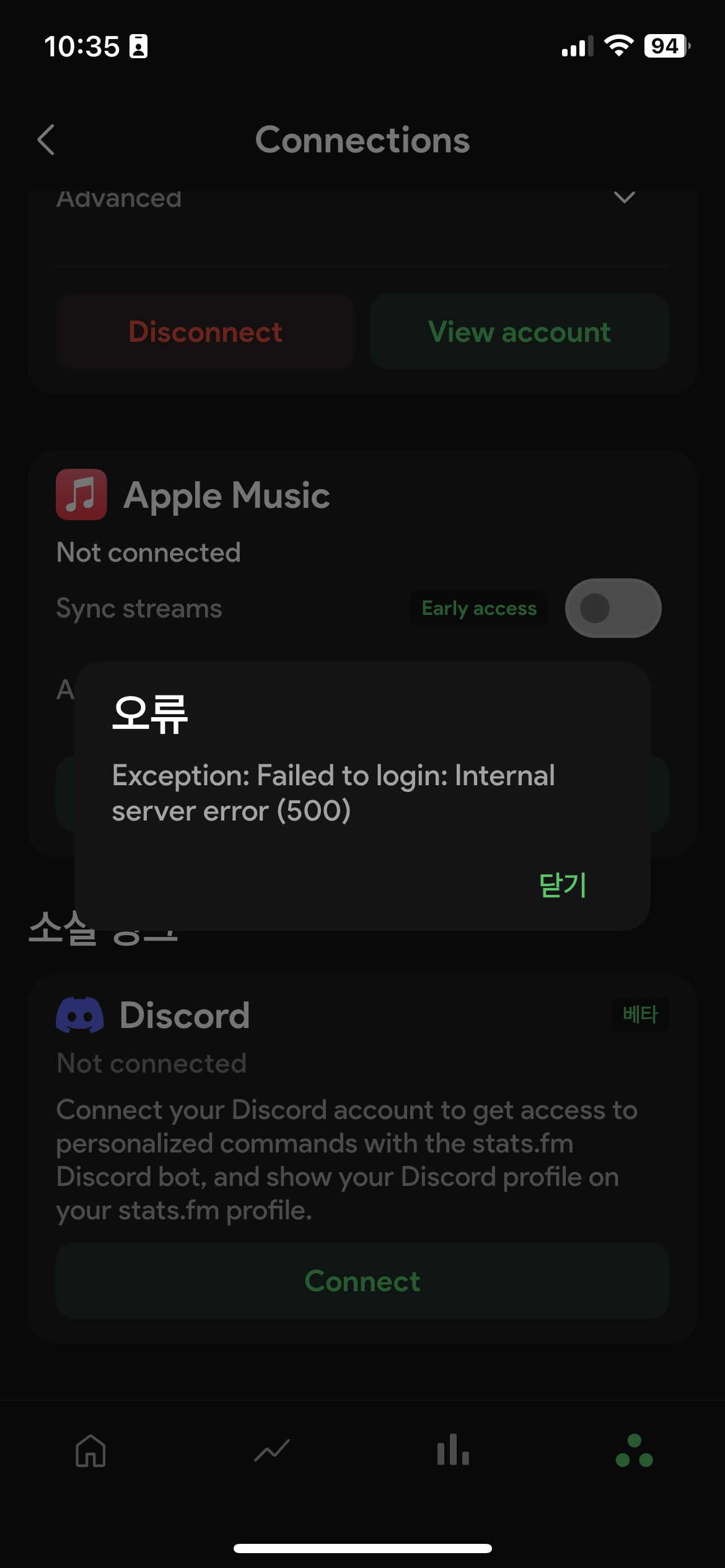Viewport: 725px width, 1568px height.
Task: Select the three-dots tab in the bottom bar
Action: click(x=634, y=1450)
